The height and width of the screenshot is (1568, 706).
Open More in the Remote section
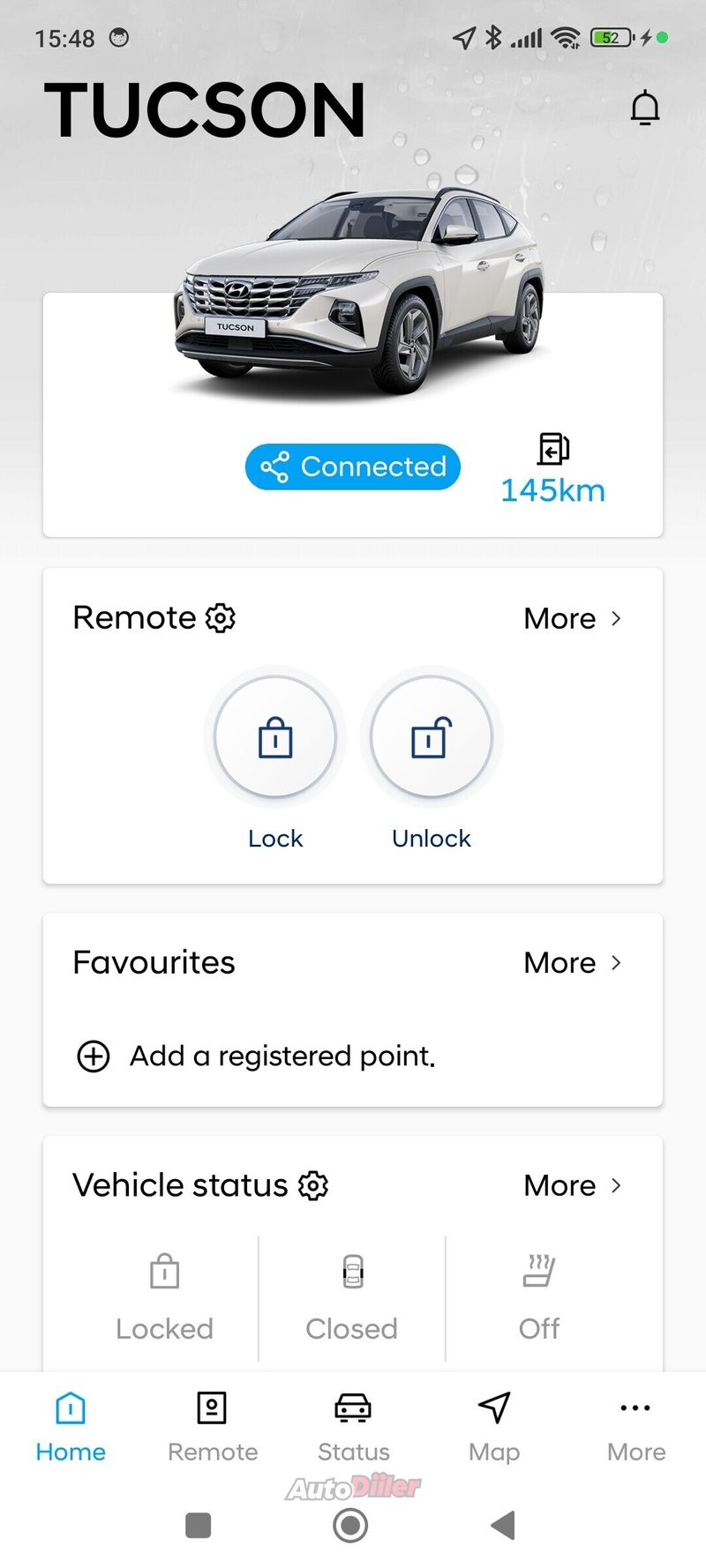572,618
